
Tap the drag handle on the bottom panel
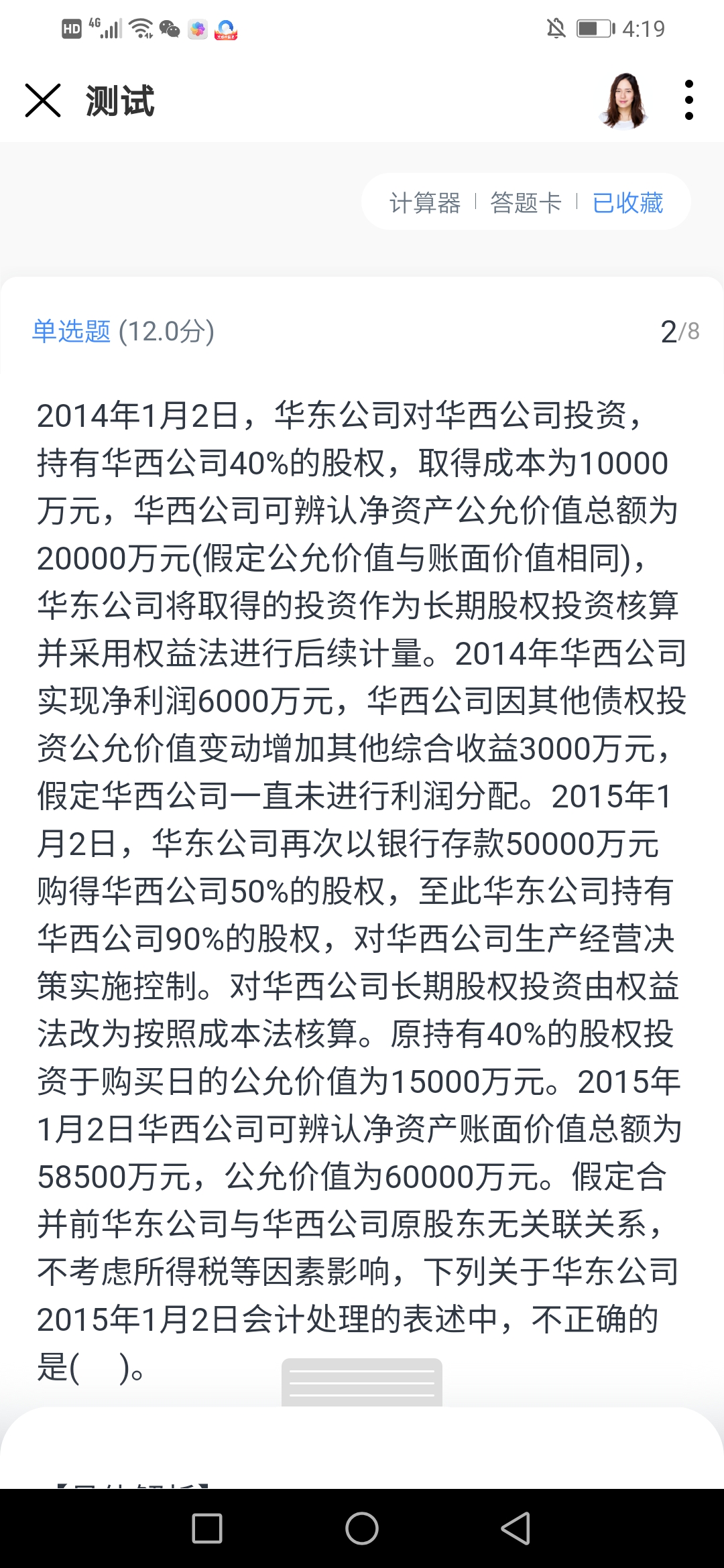point(362,1382)
